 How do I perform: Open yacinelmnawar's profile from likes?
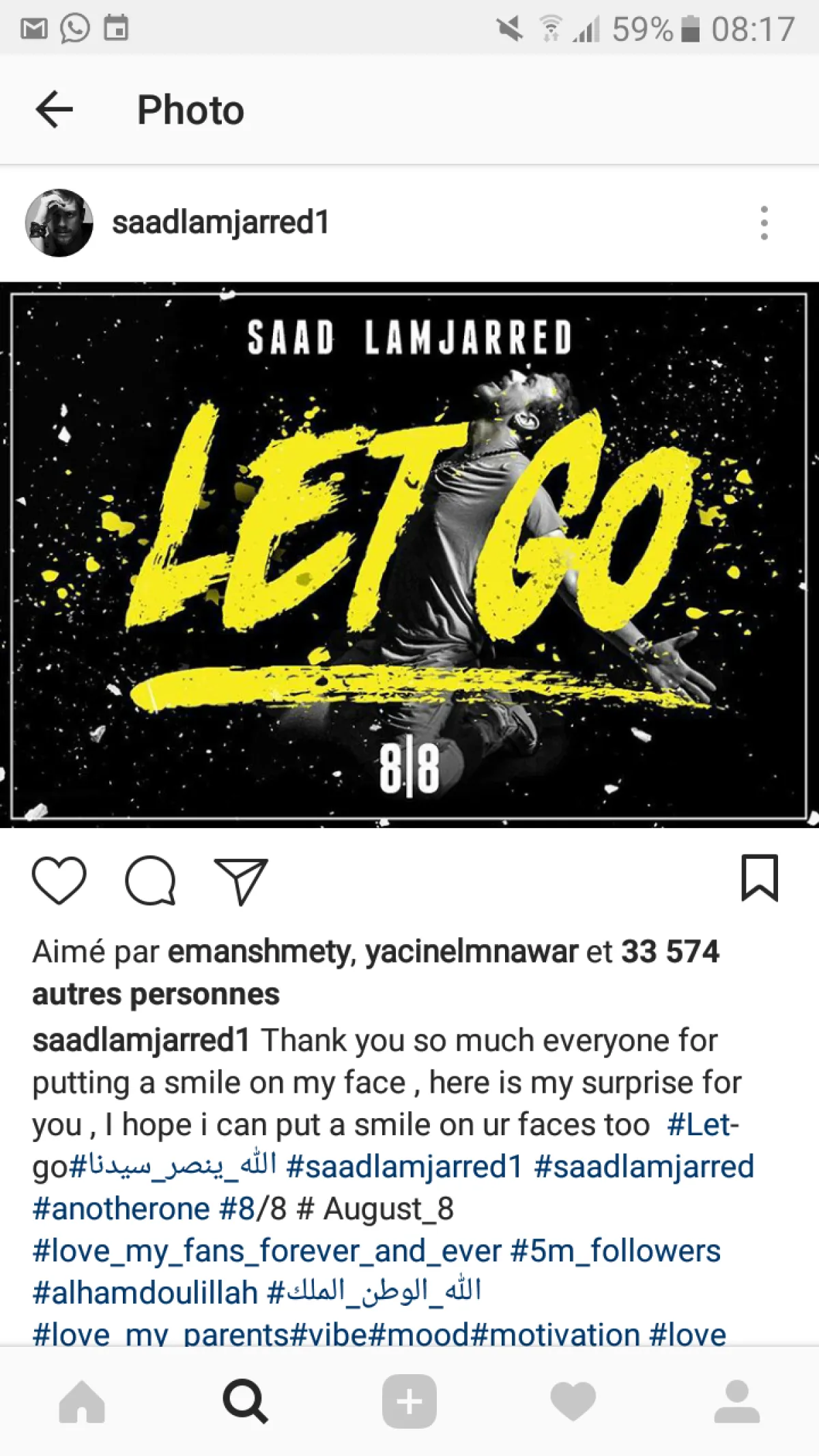click(471, 952)
